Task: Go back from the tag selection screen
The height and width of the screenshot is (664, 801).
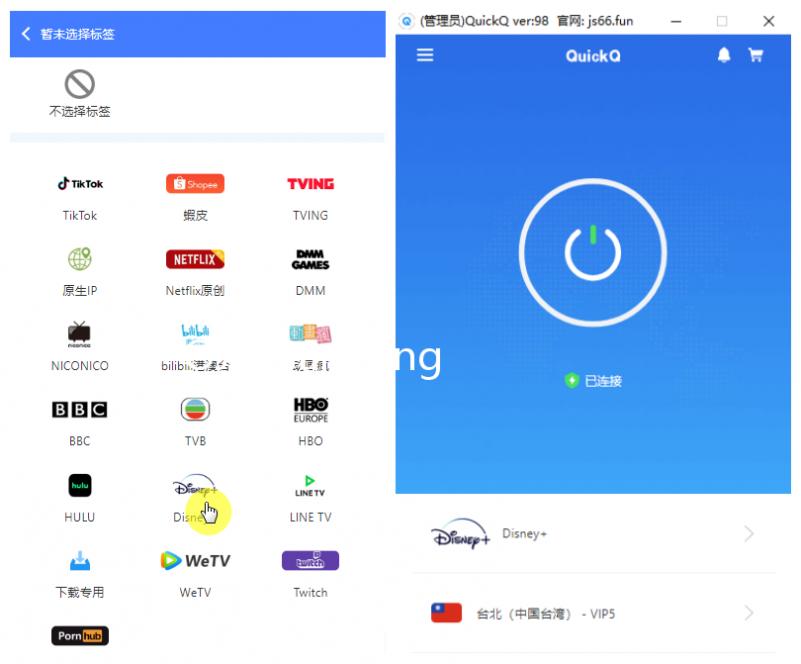Action: pyautogui.click(x=26, y=34)
